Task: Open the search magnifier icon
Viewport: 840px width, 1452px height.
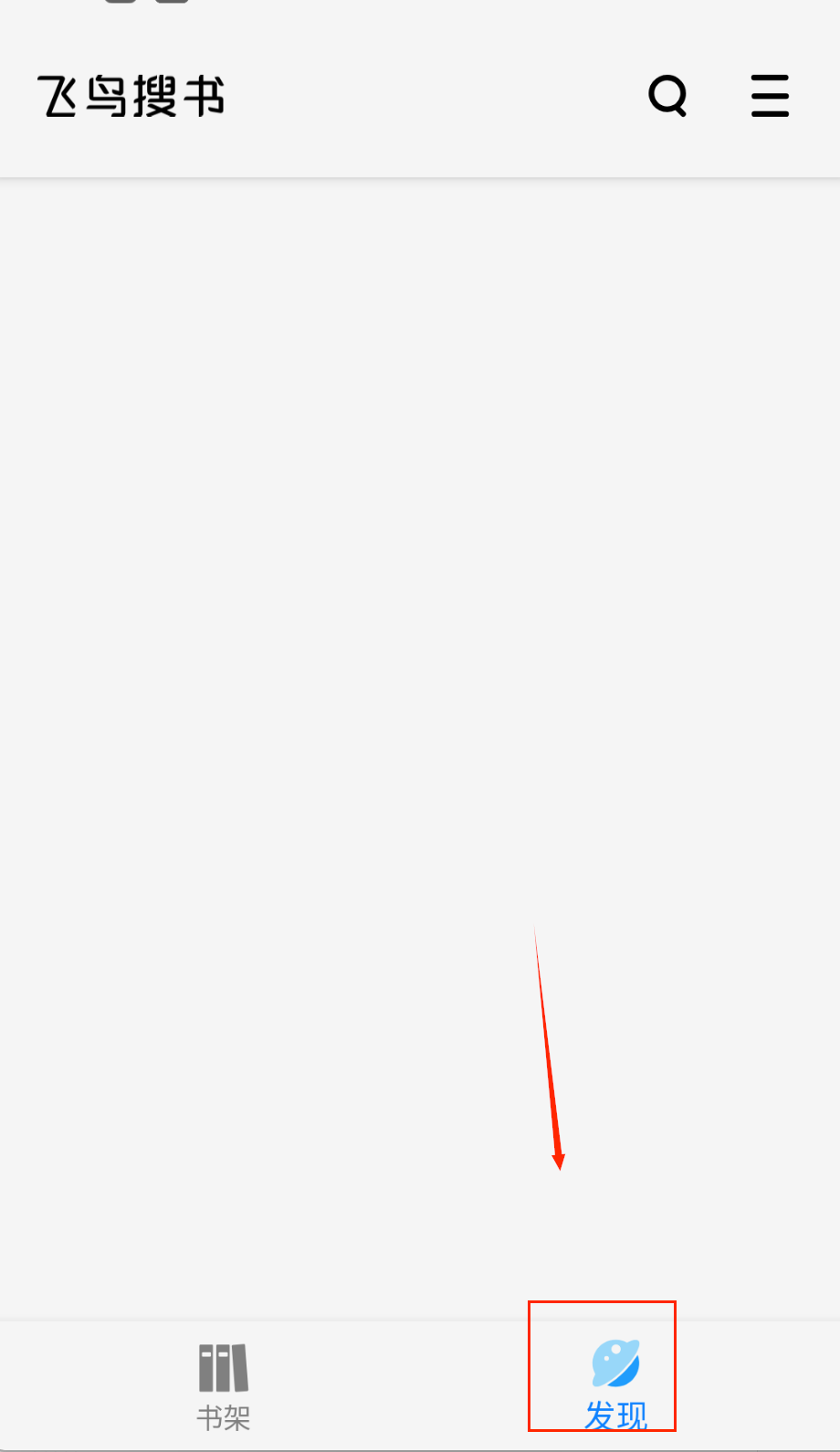Action: (667, 95)
